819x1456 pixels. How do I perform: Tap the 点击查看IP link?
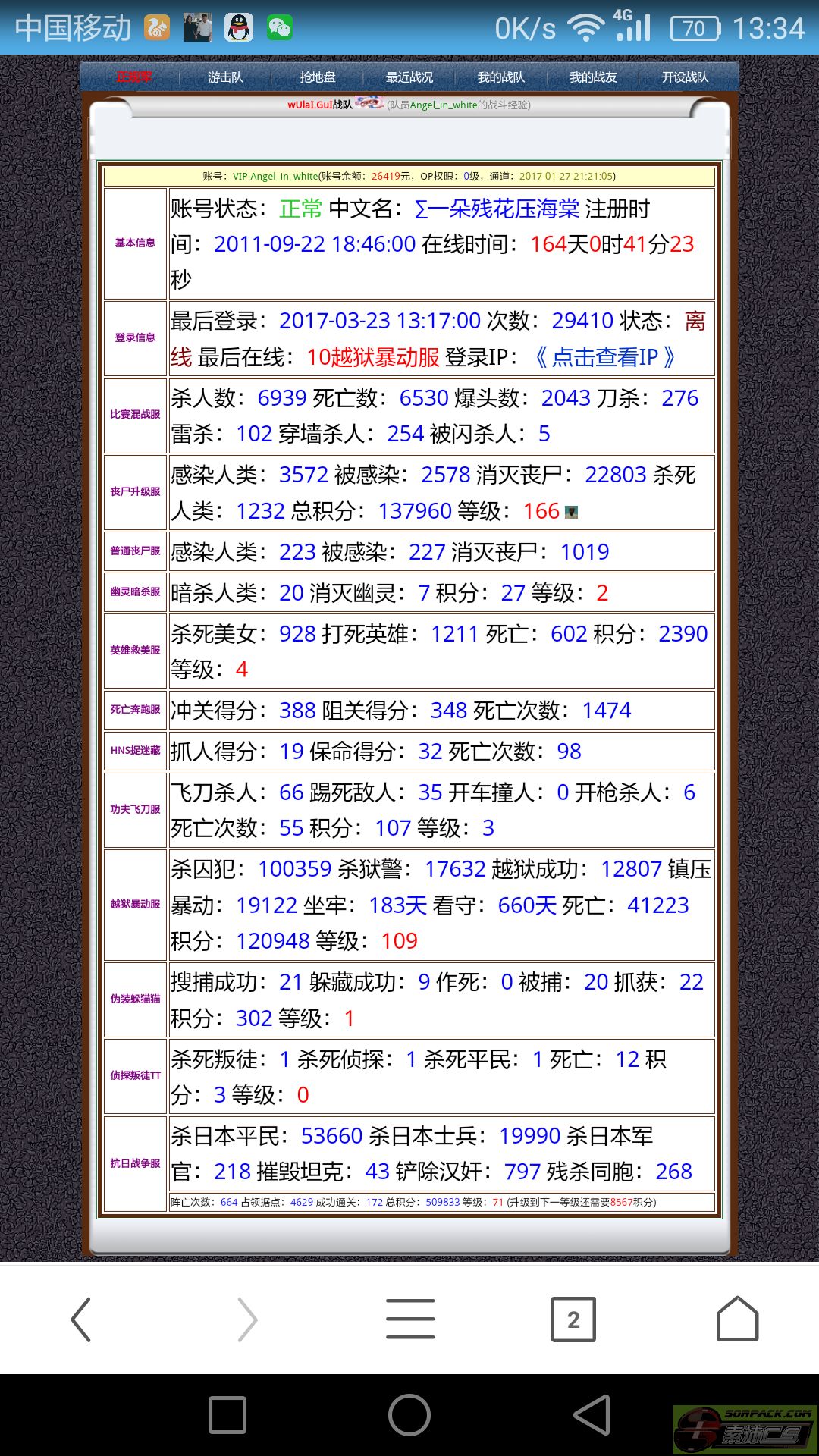click(604, 357)
